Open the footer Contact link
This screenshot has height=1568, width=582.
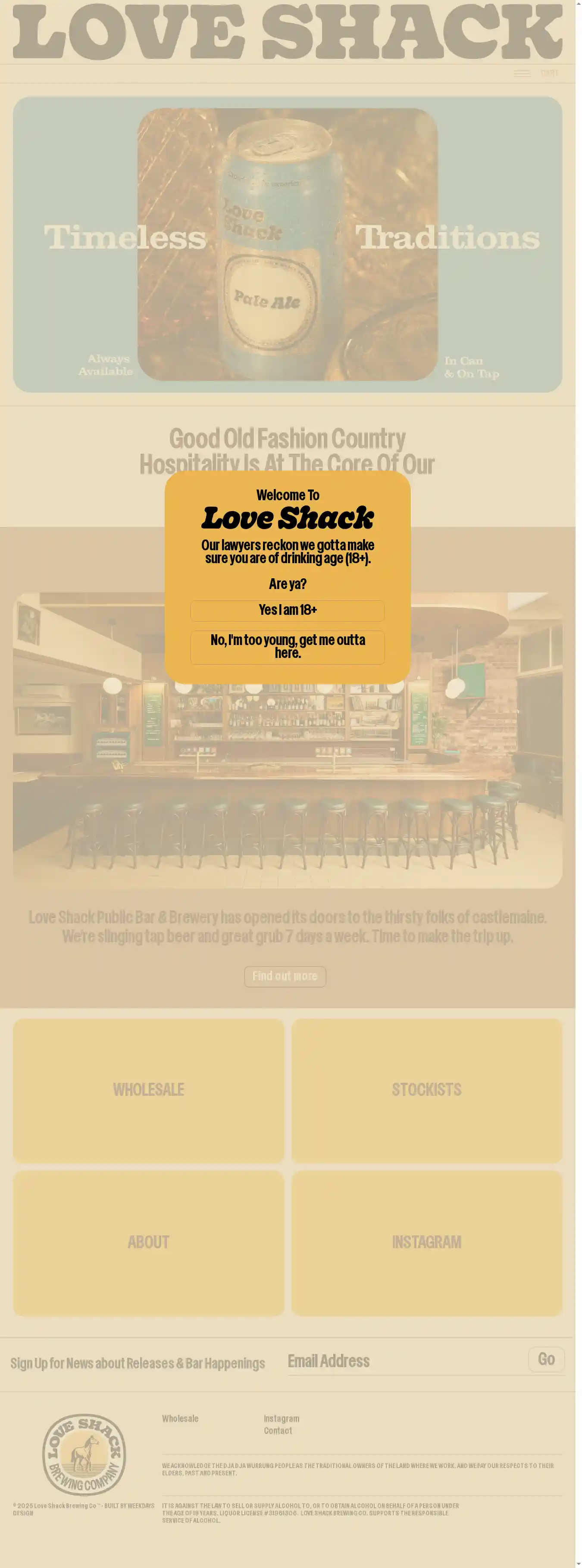click(x=278, y=1431)
